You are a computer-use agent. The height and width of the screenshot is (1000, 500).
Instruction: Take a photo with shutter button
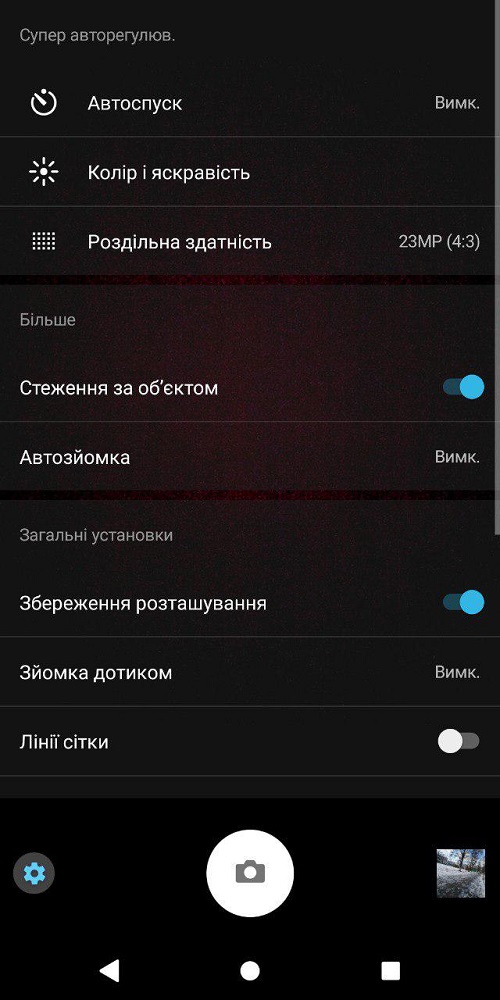(250, 873)
